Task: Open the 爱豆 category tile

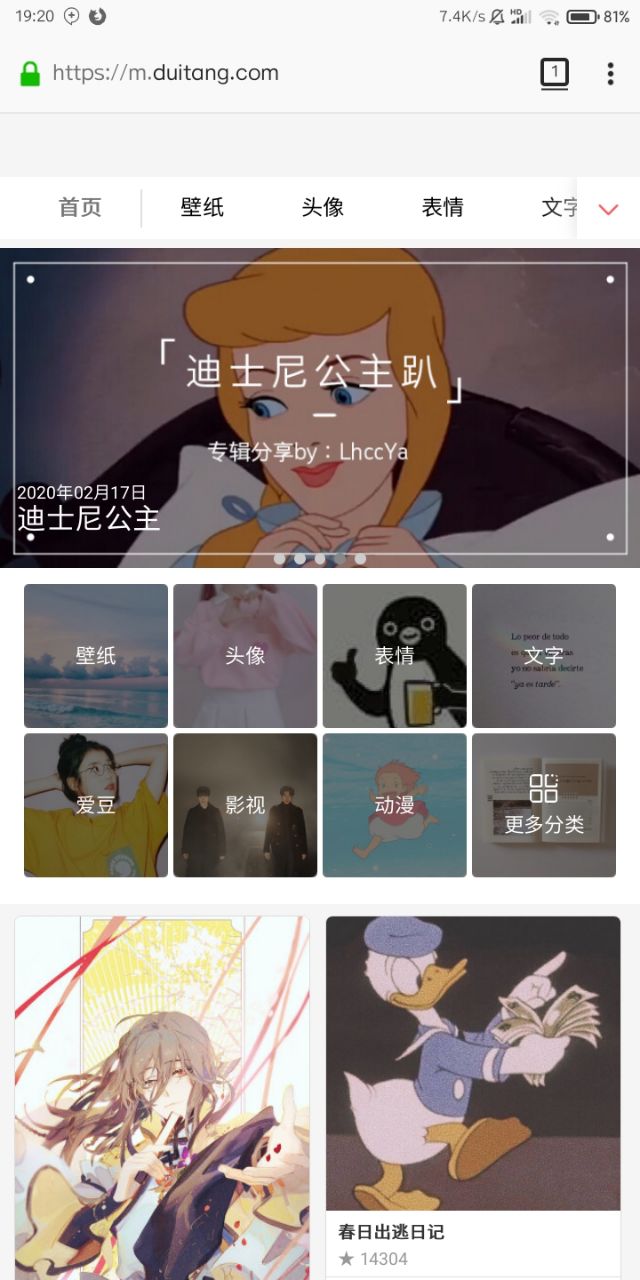Action: (x=96, y=805)
